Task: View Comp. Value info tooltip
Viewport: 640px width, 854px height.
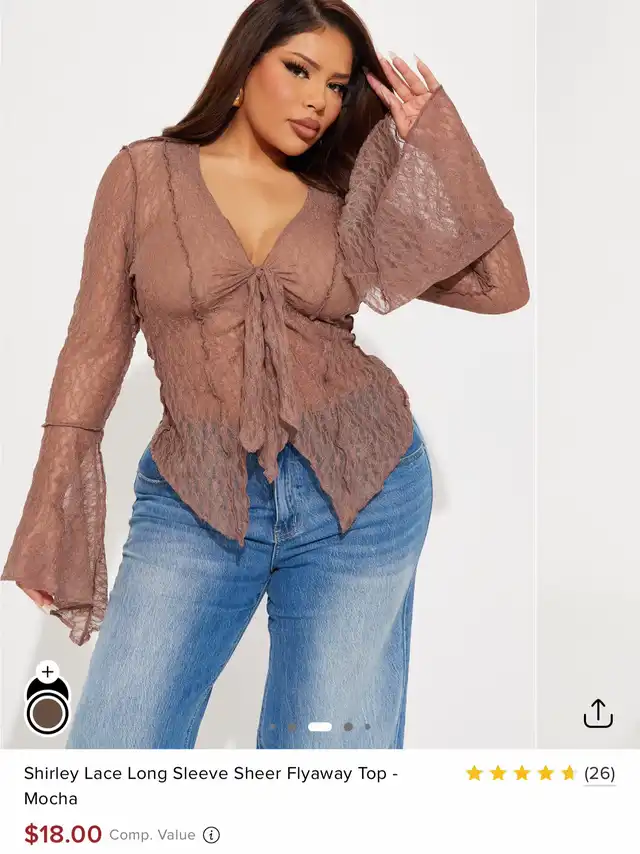Action: (x=211, y=835)
